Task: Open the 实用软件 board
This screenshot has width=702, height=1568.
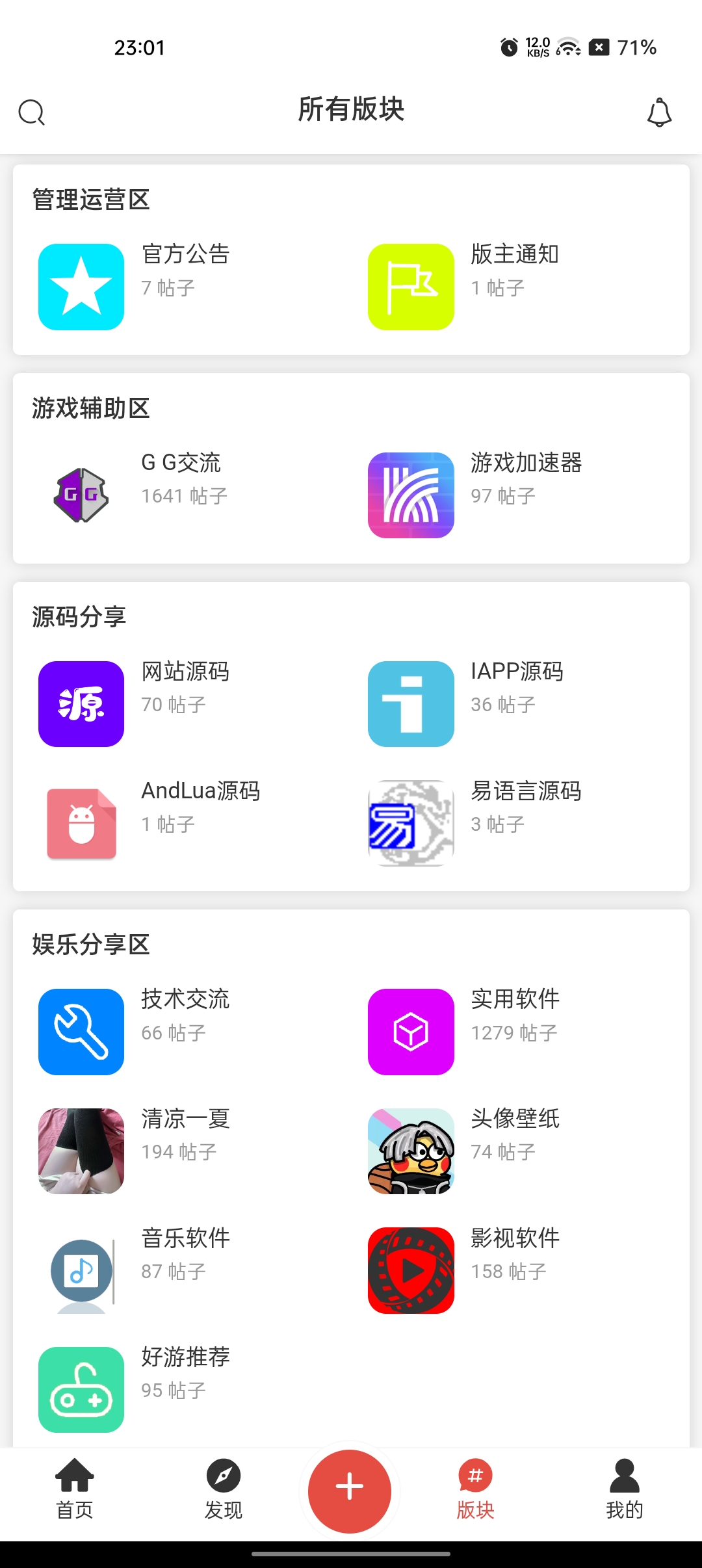Action: (x=411, y=1032)
